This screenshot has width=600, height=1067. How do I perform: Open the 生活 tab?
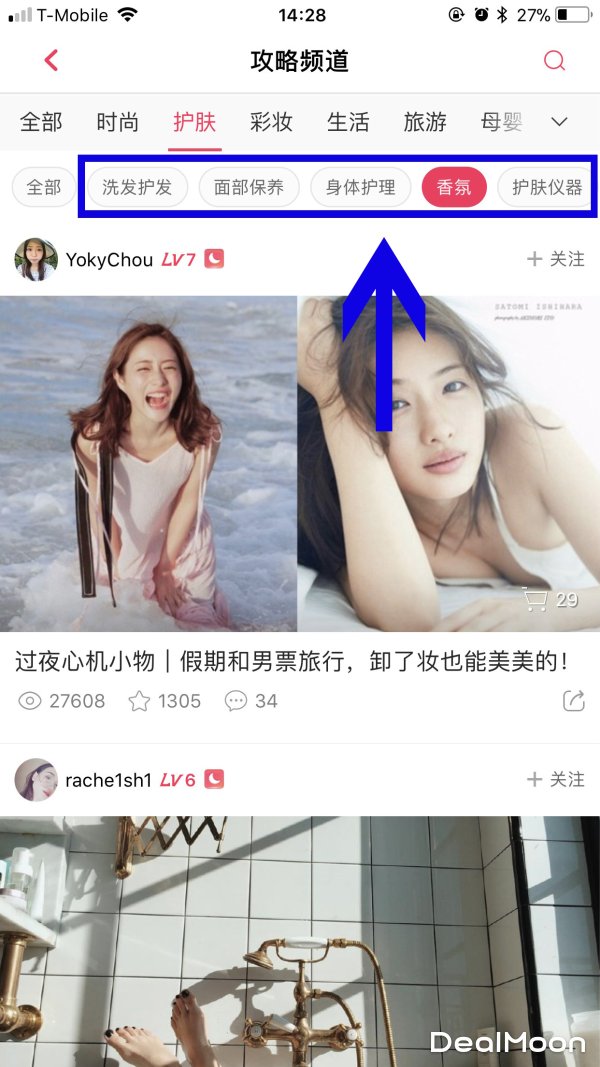(x=348, y=122)
